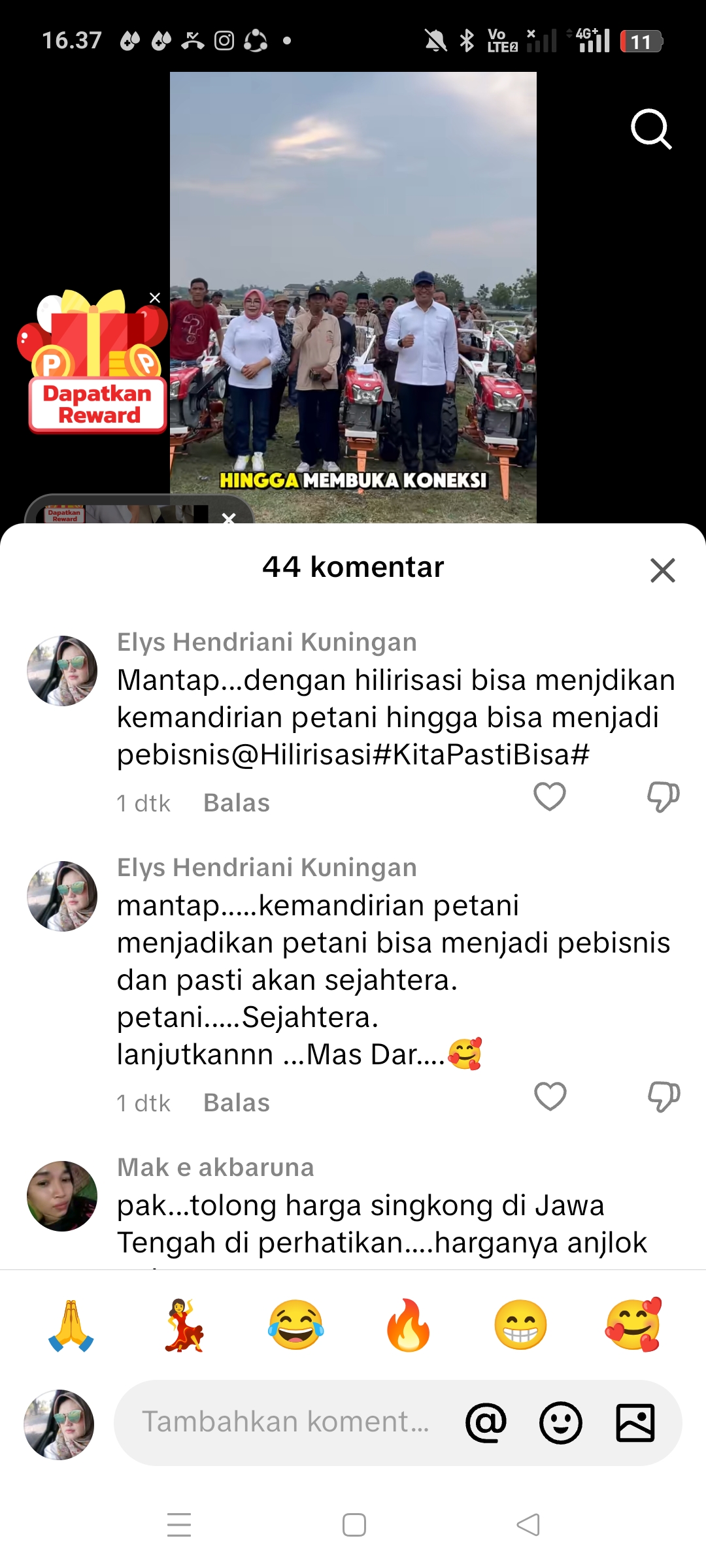Viewport: 706px width, 1568px height.
Task: Reply to the "lanjutkannn ...Mas Dar" comment
Action: [237, 1103]
